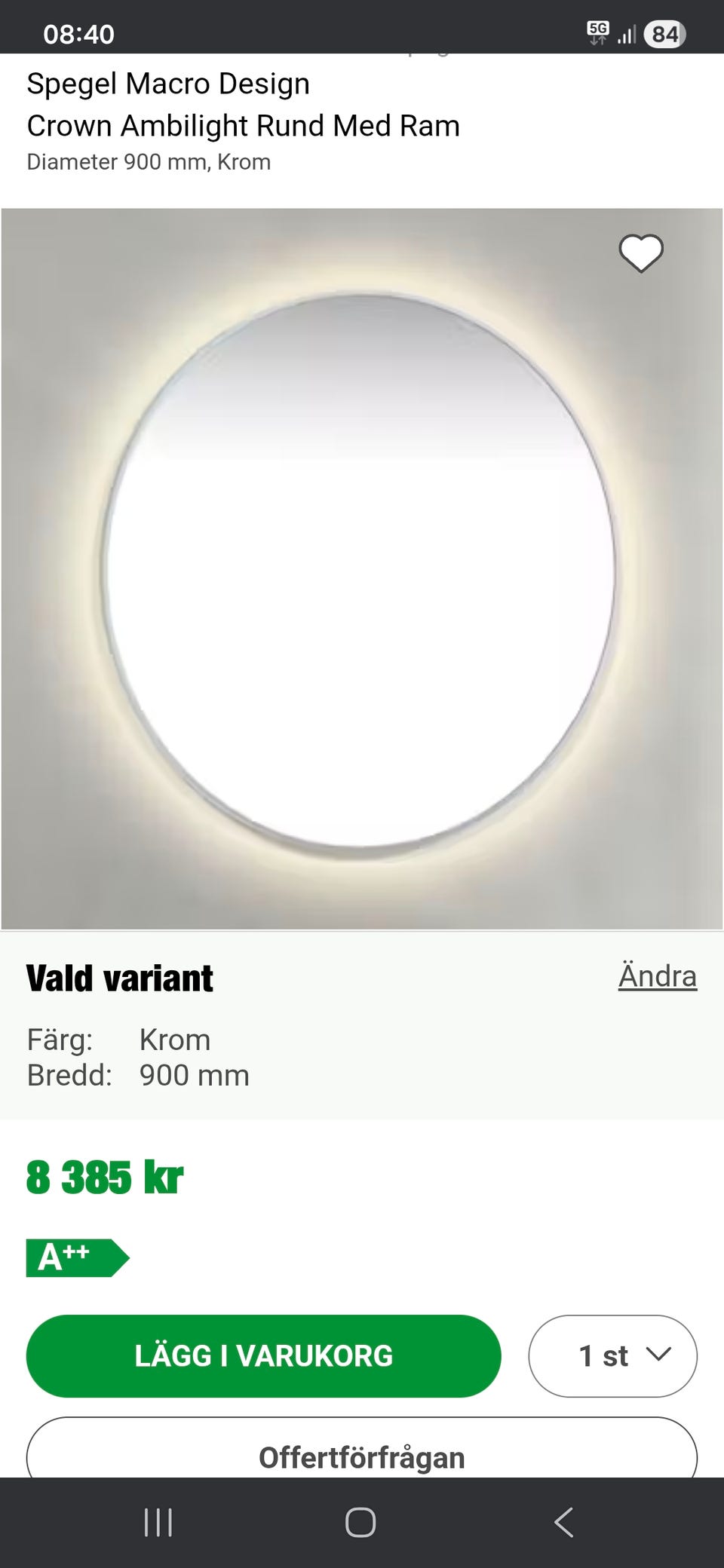Image resolution: width=724 pixels, height=1568 pixels.
Task: Open the 1 st quantity dropdown
Action: [x=612, y=1355]
